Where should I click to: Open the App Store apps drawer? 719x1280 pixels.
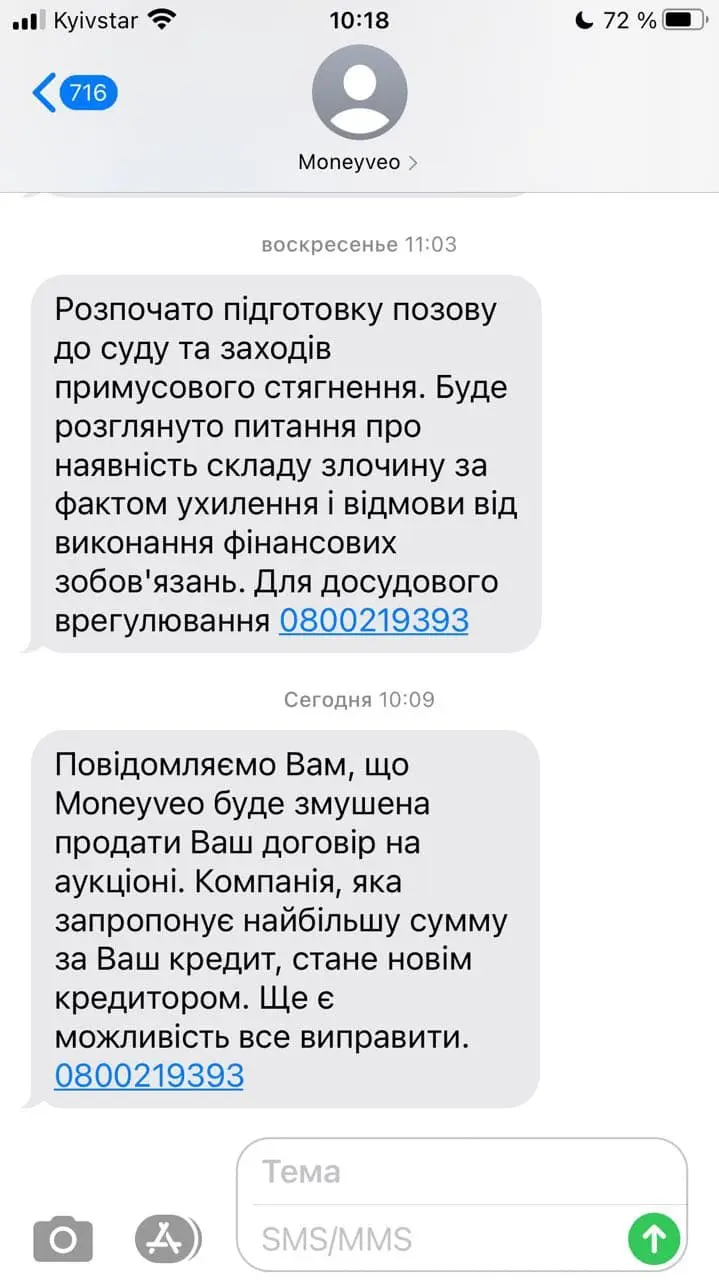(x=164, y=1240)
